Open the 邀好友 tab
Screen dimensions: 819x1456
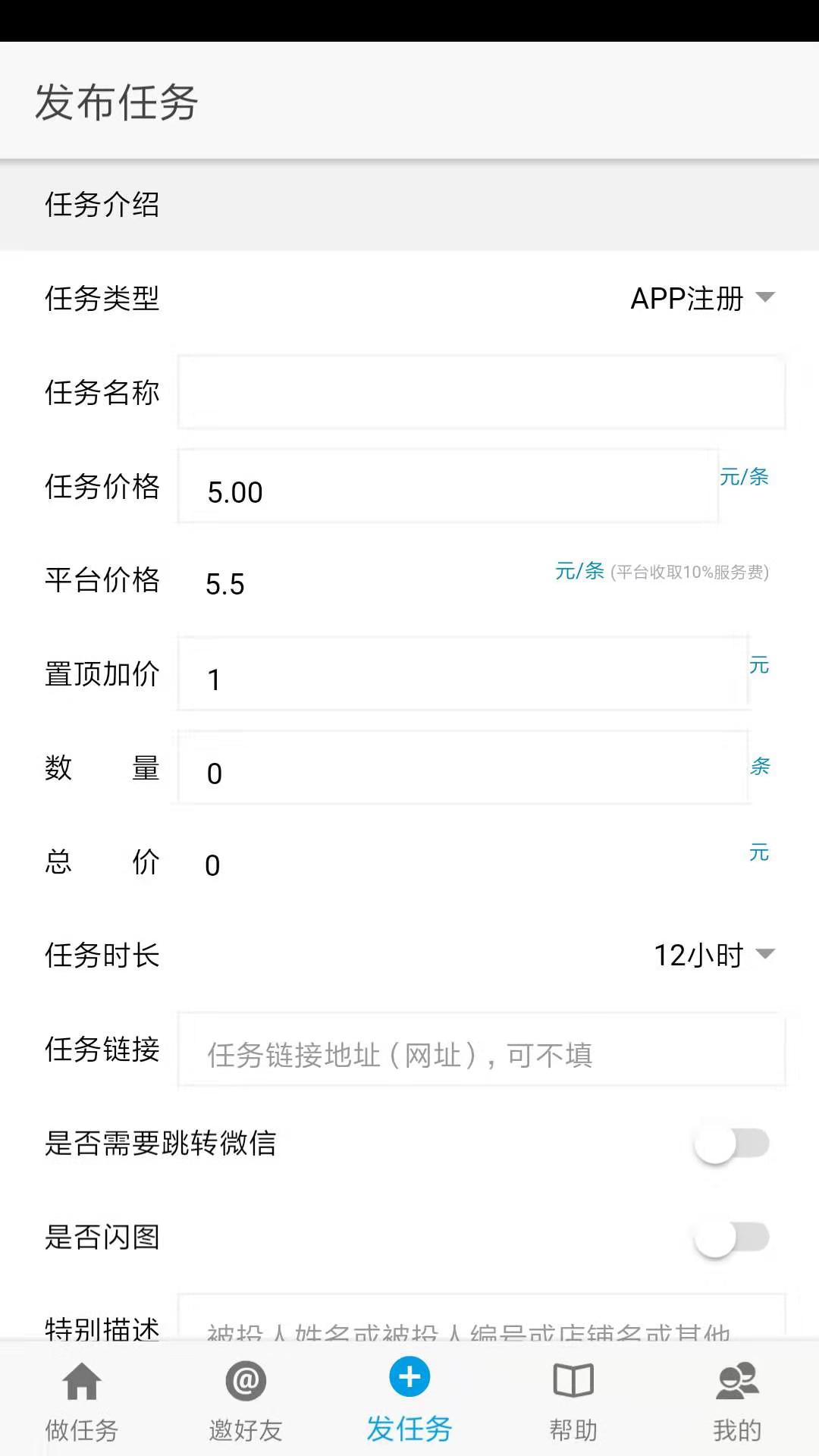246,1401
